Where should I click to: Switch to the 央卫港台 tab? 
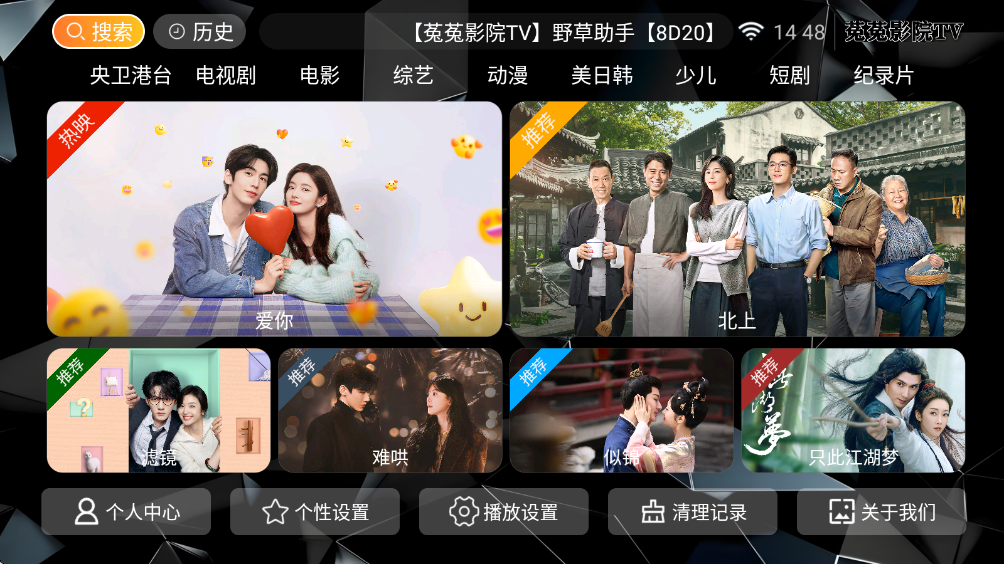click(x=131, y=76)
